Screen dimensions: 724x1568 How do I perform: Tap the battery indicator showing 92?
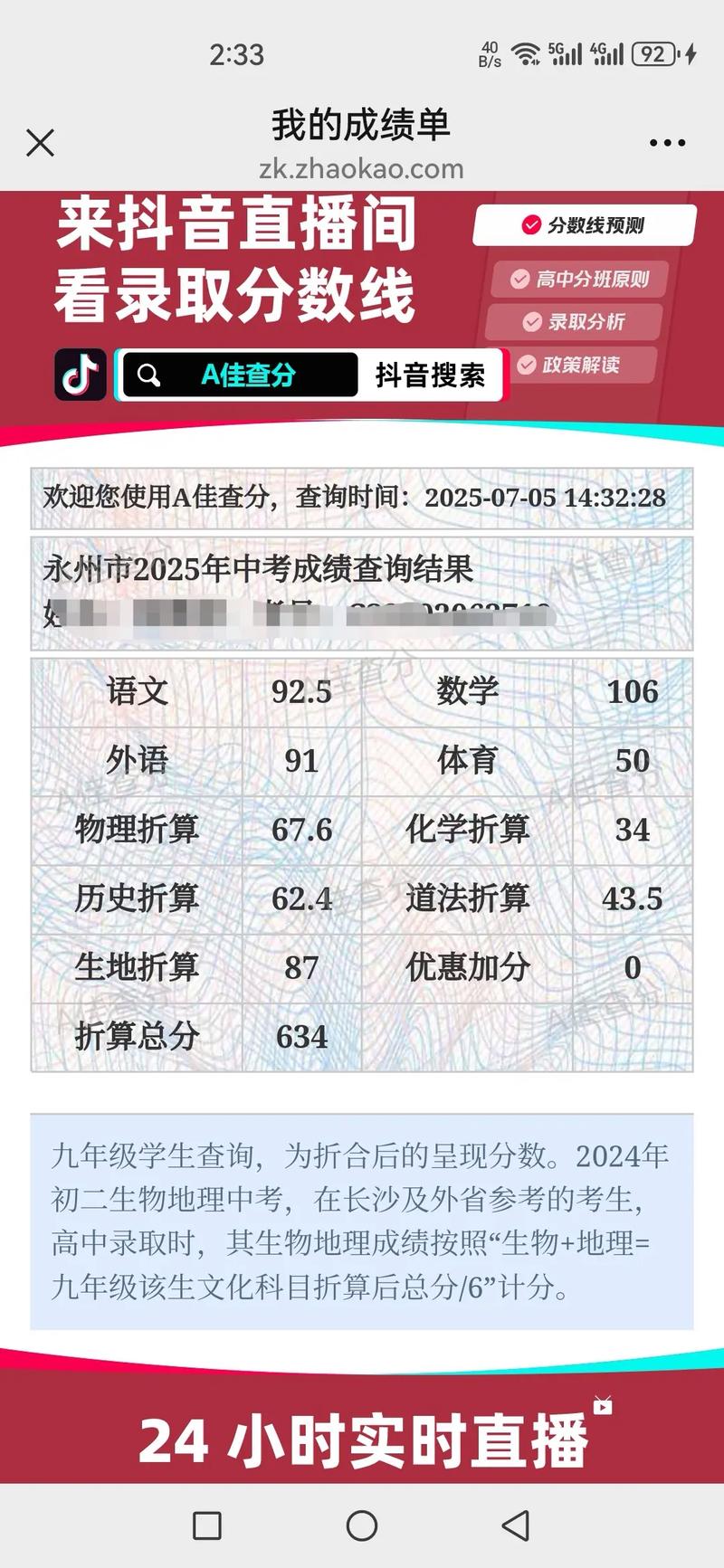(653, 54)
